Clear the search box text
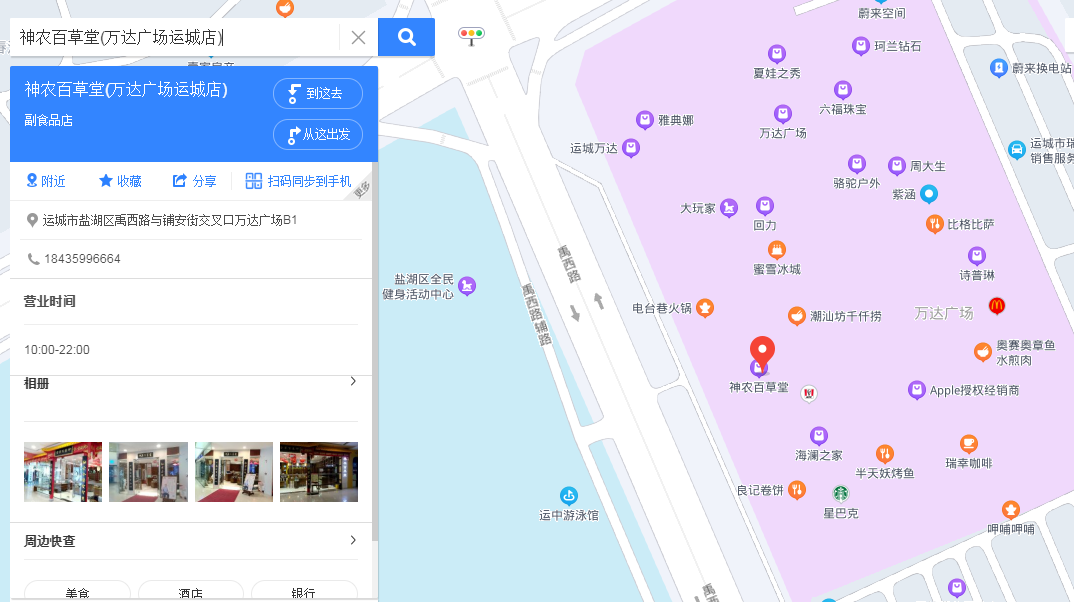The height and width of the screenshot is (602, 1074). pyautogui.click(x=358, y=38)
